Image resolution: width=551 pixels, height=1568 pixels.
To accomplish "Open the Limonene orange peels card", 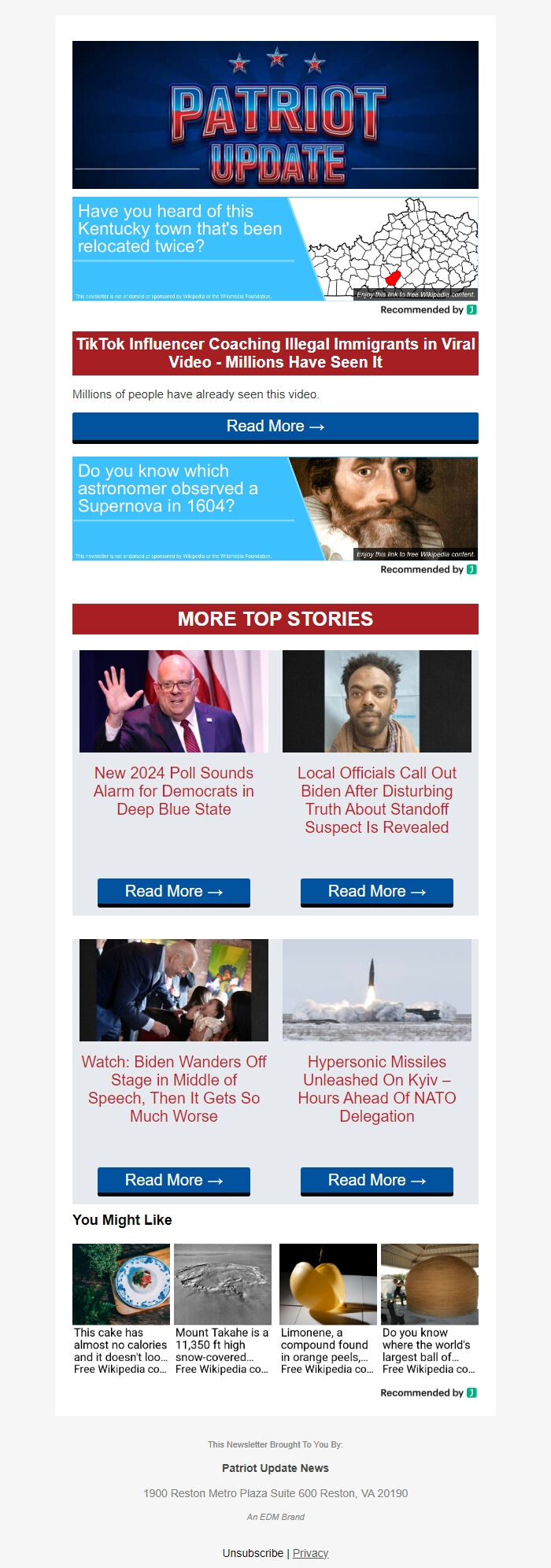I will click(x=327, y=1308).
